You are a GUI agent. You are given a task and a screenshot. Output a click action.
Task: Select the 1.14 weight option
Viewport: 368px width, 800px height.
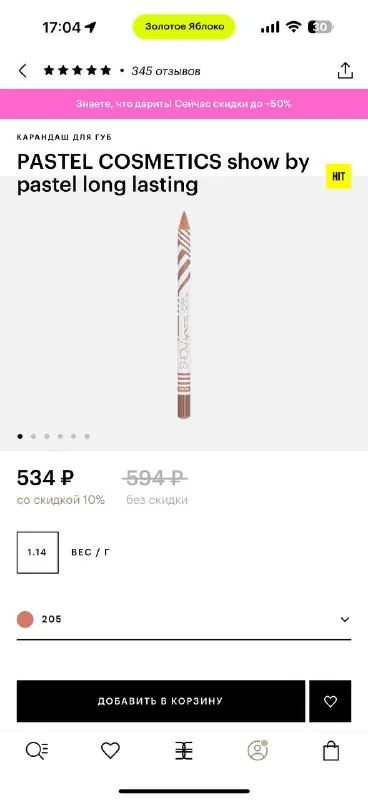pos(38,552)
